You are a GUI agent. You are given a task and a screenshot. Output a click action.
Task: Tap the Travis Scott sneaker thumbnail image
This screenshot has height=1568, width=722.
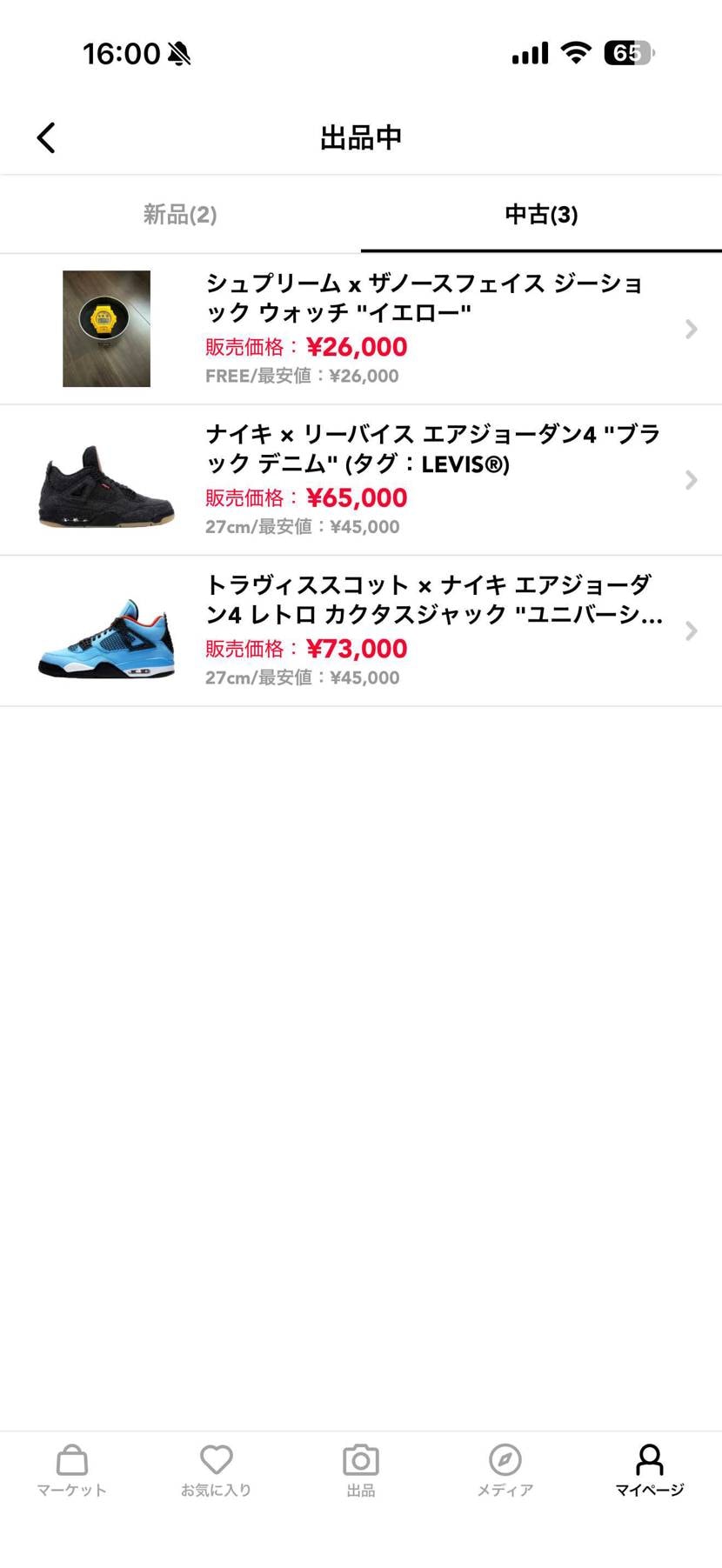[106, 631]
